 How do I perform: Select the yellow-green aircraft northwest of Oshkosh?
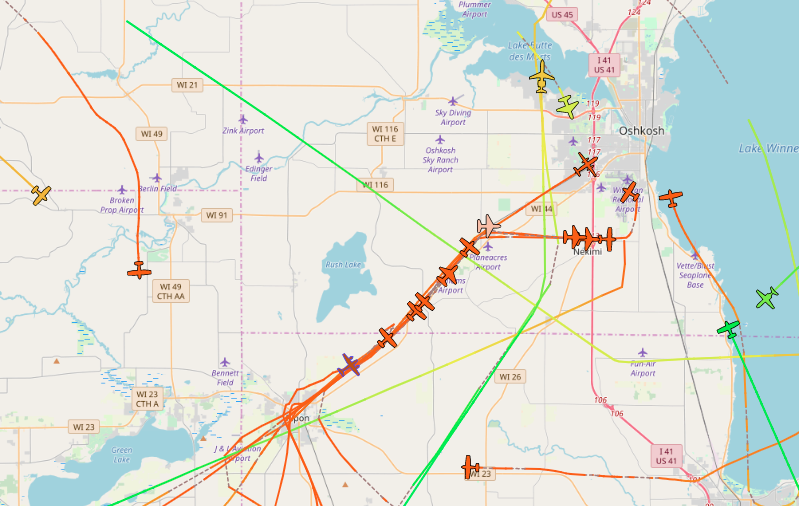pyautogui.click(x=568, y=106)
